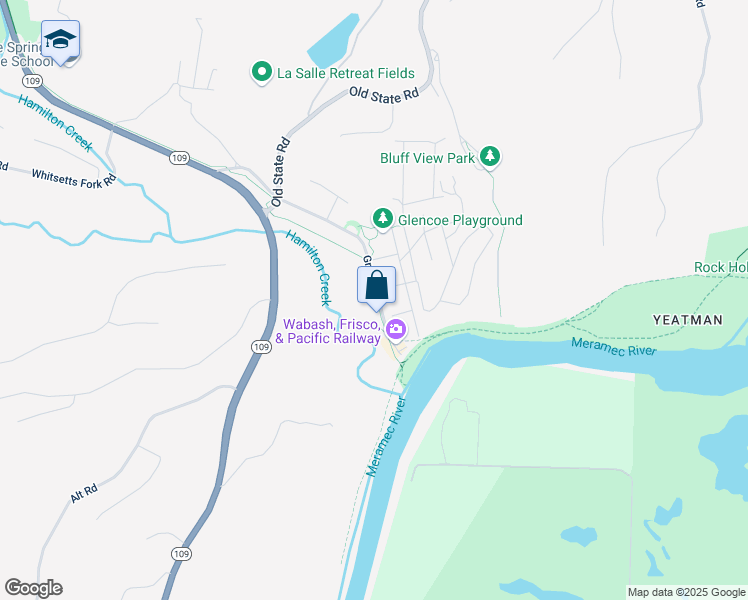This screenshot has width=748, height=600.
Task: Tap the shopping bag marker
Action: coord(376,285)
